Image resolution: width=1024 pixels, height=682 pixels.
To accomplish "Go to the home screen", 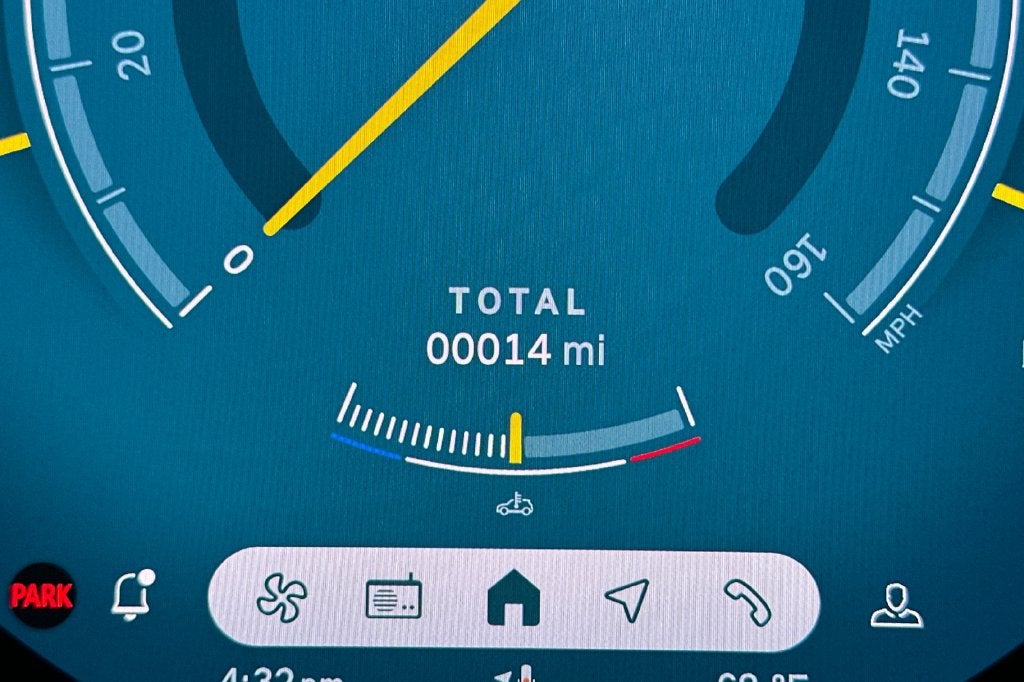I will tap(514, 597).
